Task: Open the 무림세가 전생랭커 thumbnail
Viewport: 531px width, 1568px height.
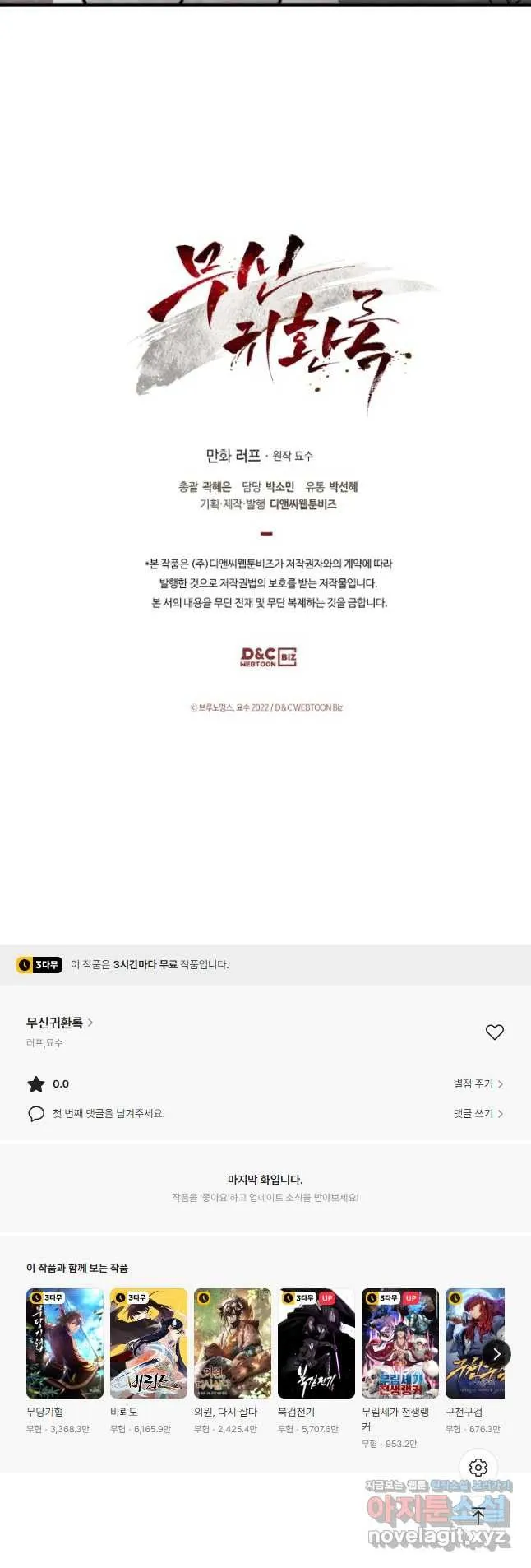Action: (x=400, y=1343)
